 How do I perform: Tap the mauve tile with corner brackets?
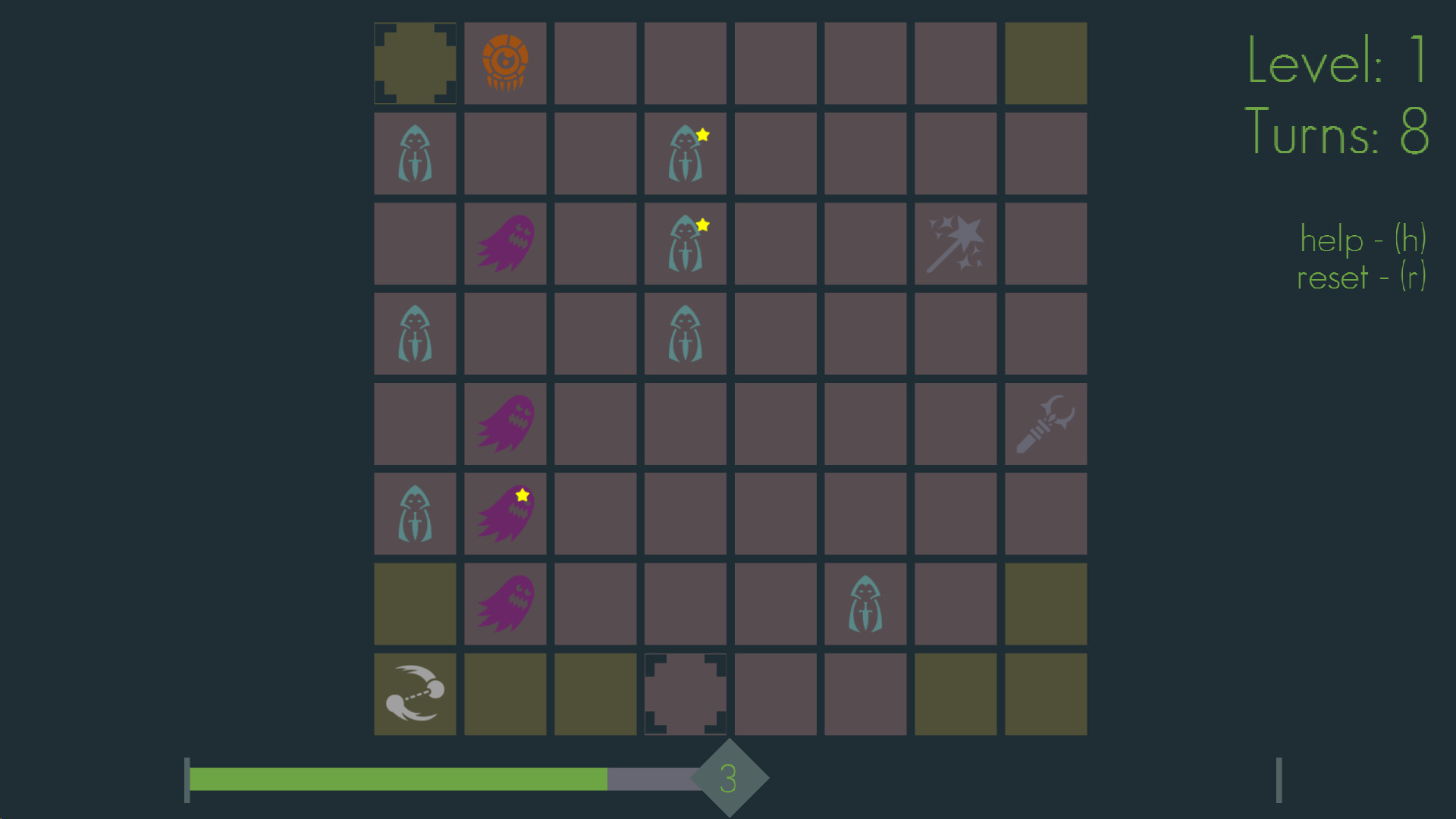coord(686,694)
